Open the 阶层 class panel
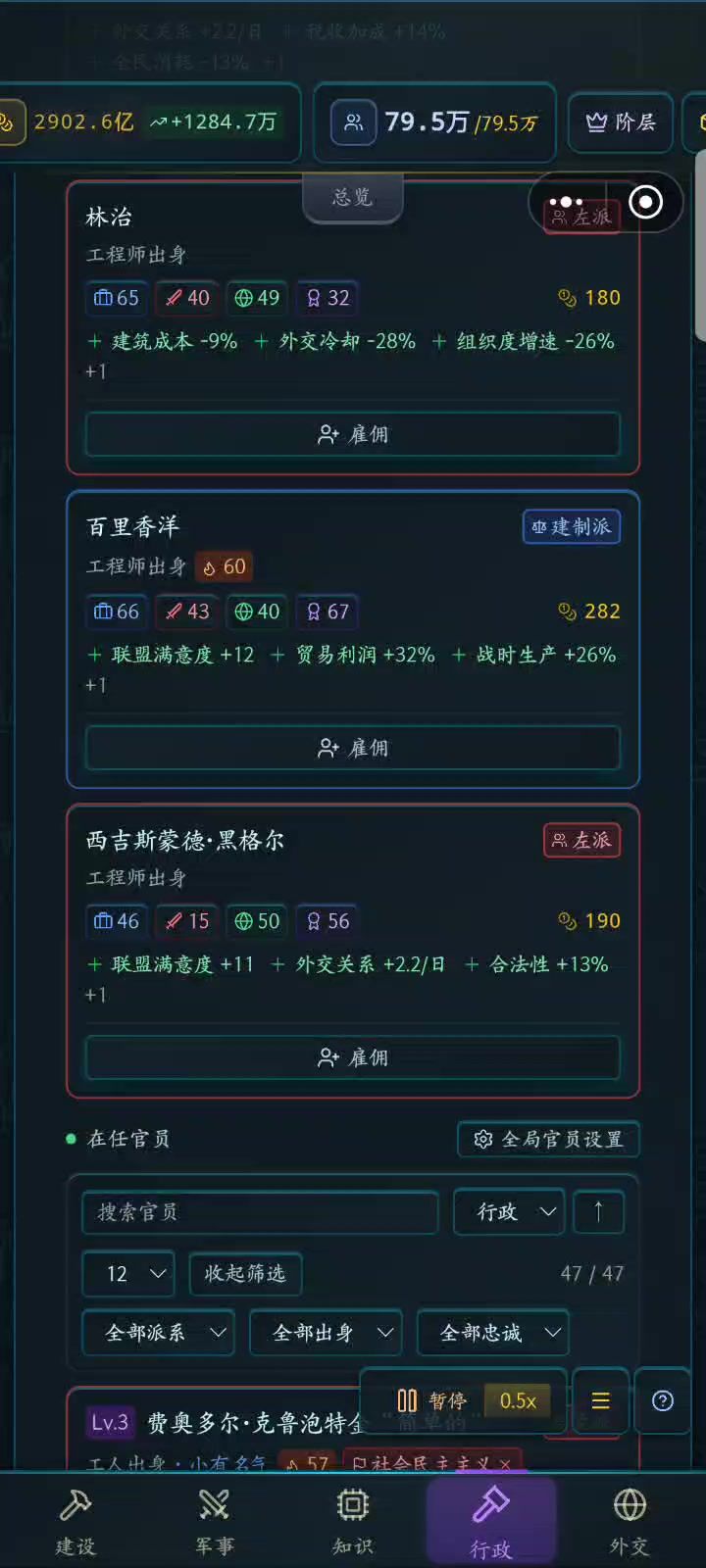Image resolution: width=706 pixels, height=1568 pixels. pyautogui.click(x=621, y=122)
